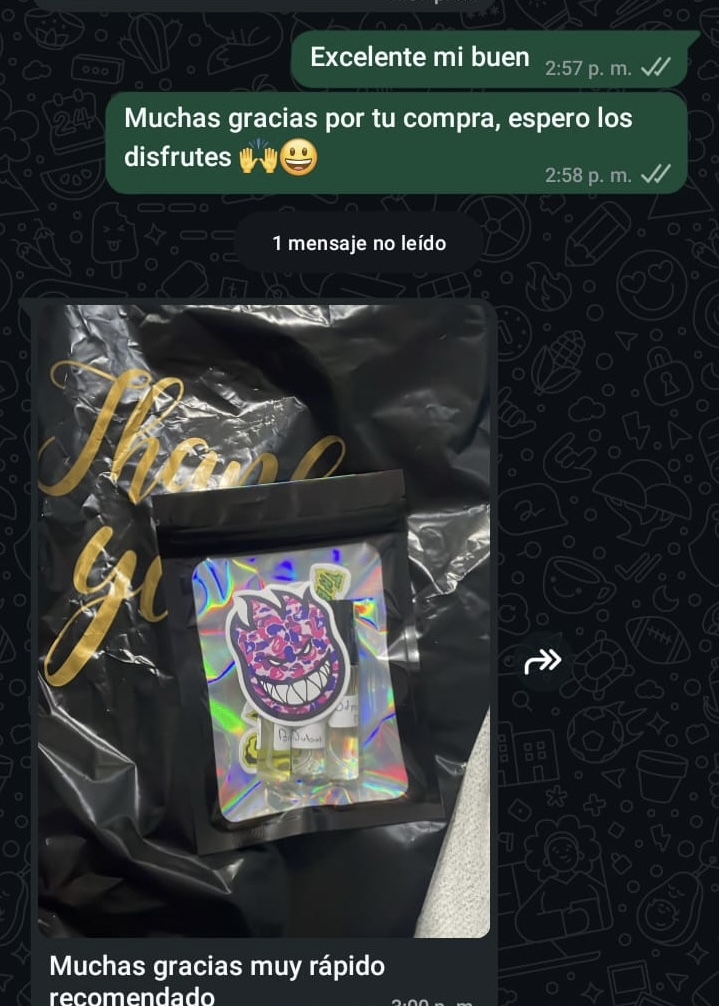The height and width of the screenshot is (1006, 719).
Task: Forward the photo with the arrow icon
Action: [543, 661]
